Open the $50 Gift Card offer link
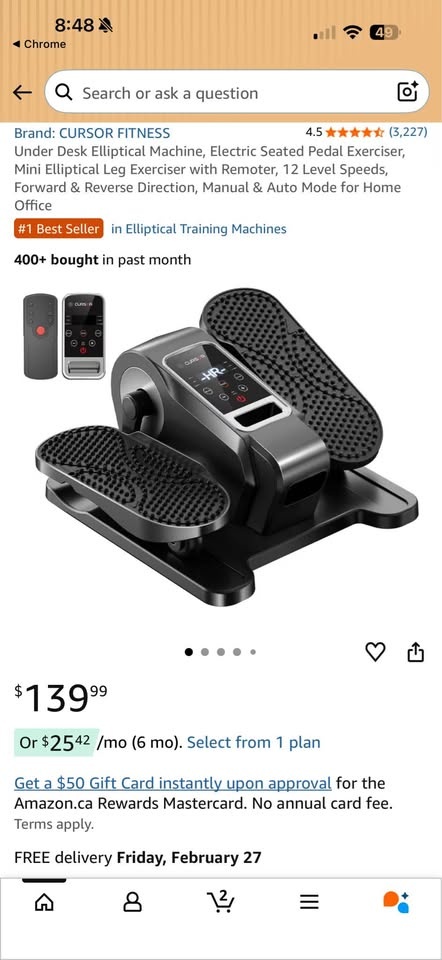This screenshot has width=442, height=960. (173, 783)
